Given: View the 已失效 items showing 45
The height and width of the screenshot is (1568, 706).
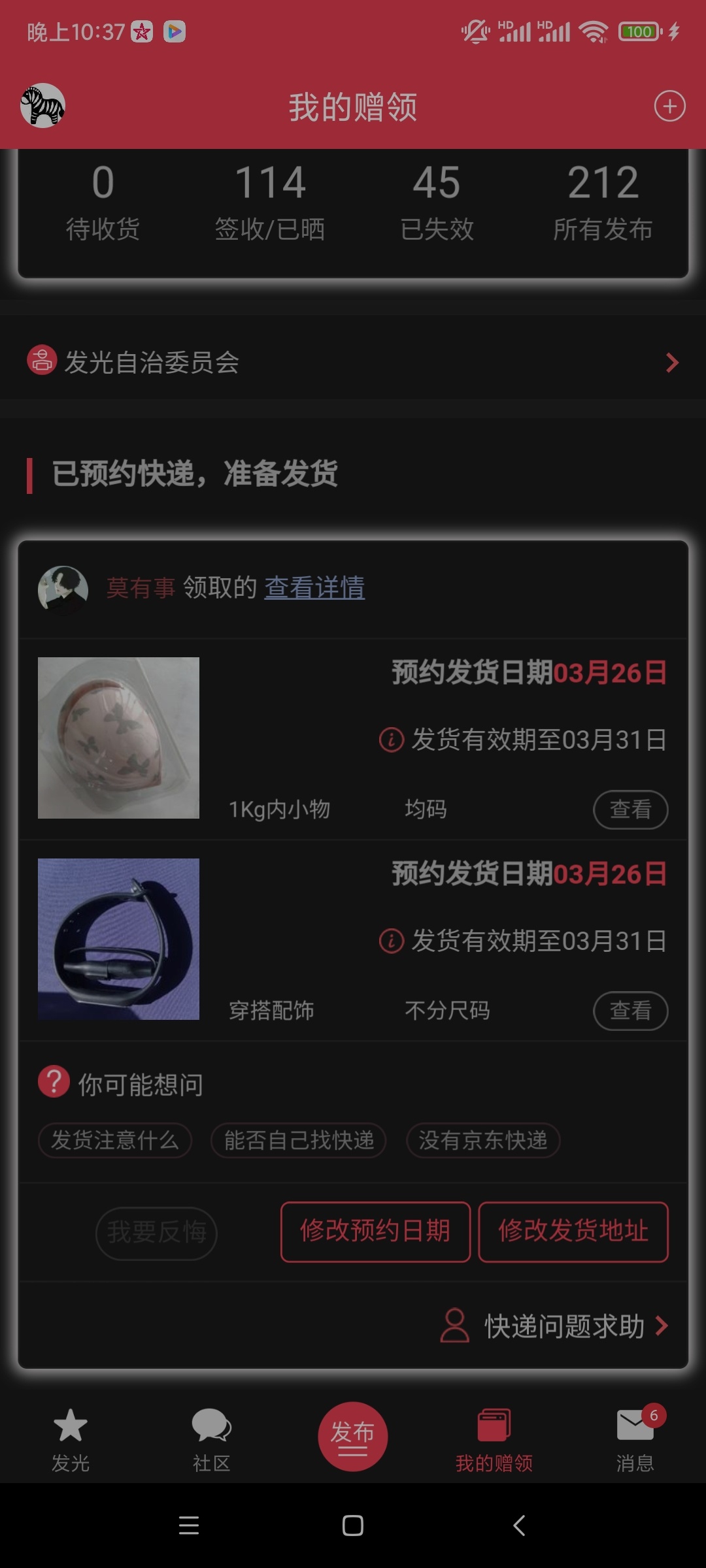Looking at the screenshot, I should pyautogui.click(x=437, y=203).
